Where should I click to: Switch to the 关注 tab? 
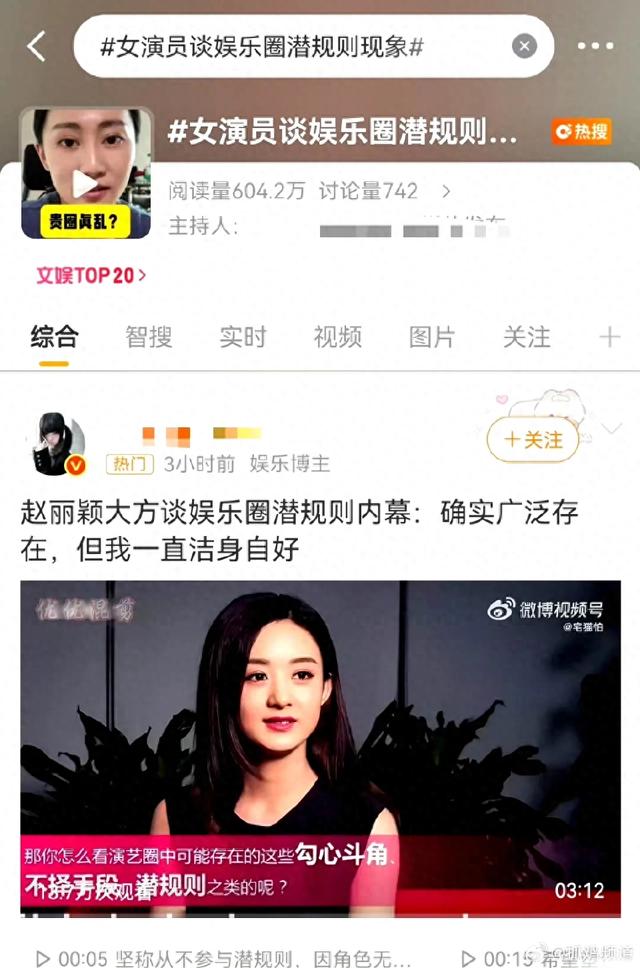coord(526,337)
